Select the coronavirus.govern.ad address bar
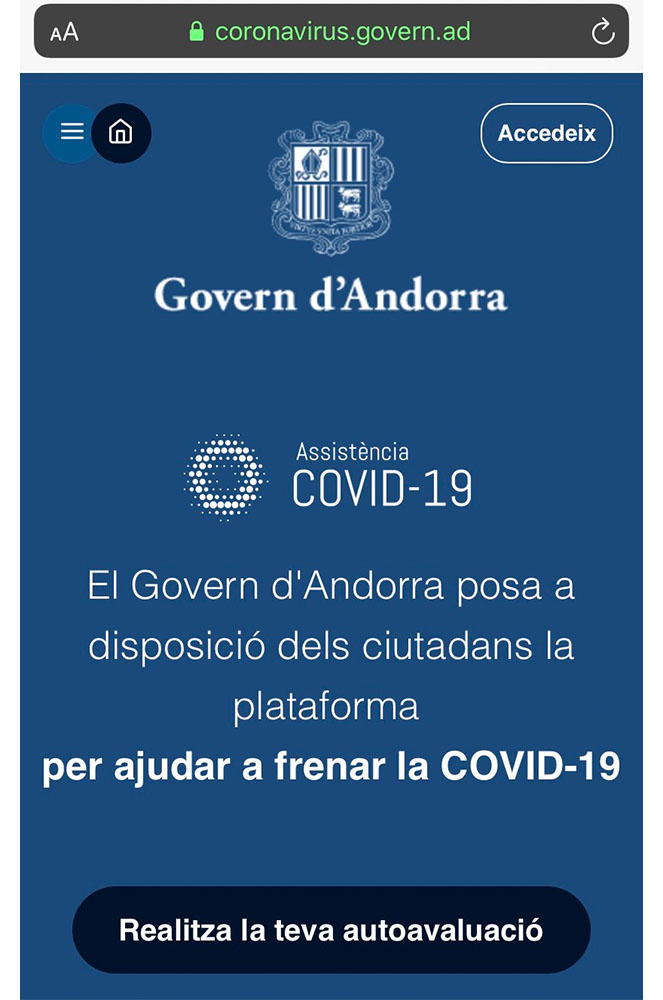 point(330,33)
